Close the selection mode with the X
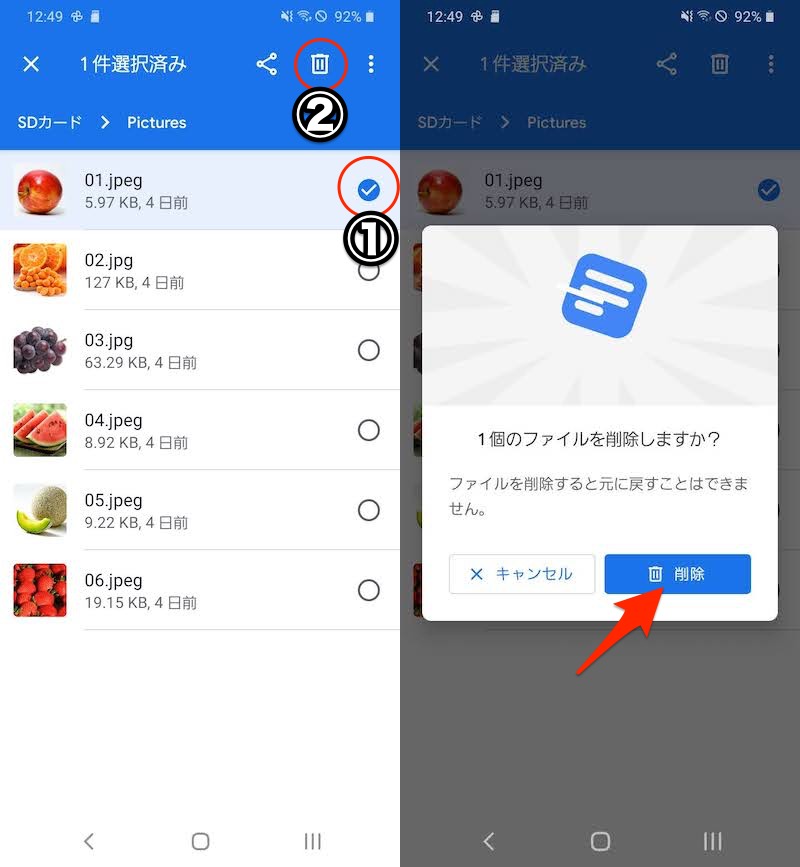The width and height of the screenshot is (800, 867). [x=31, y=64]
